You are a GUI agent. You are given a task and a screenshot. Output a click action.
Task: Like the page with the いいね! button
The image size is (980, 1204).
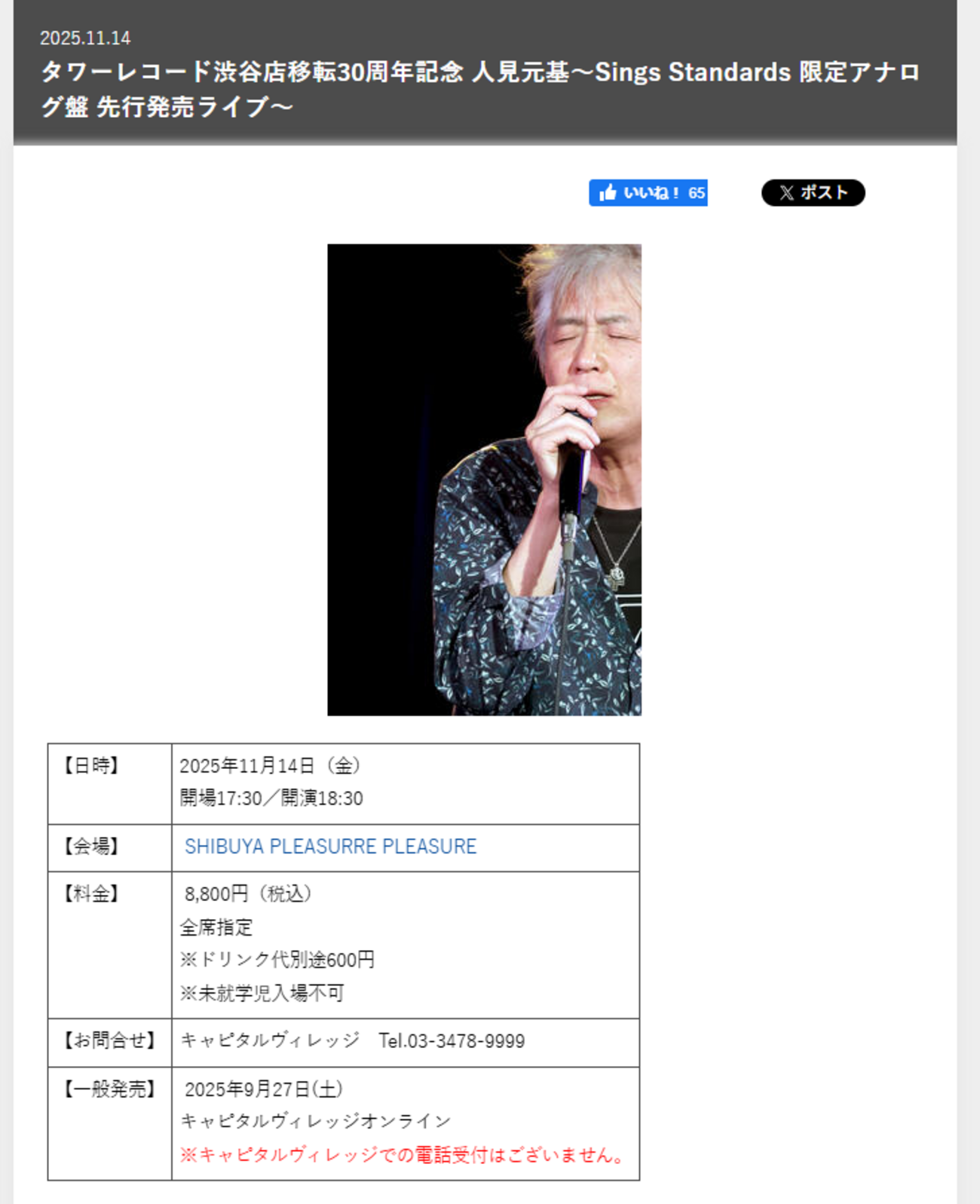pos(647,193)
